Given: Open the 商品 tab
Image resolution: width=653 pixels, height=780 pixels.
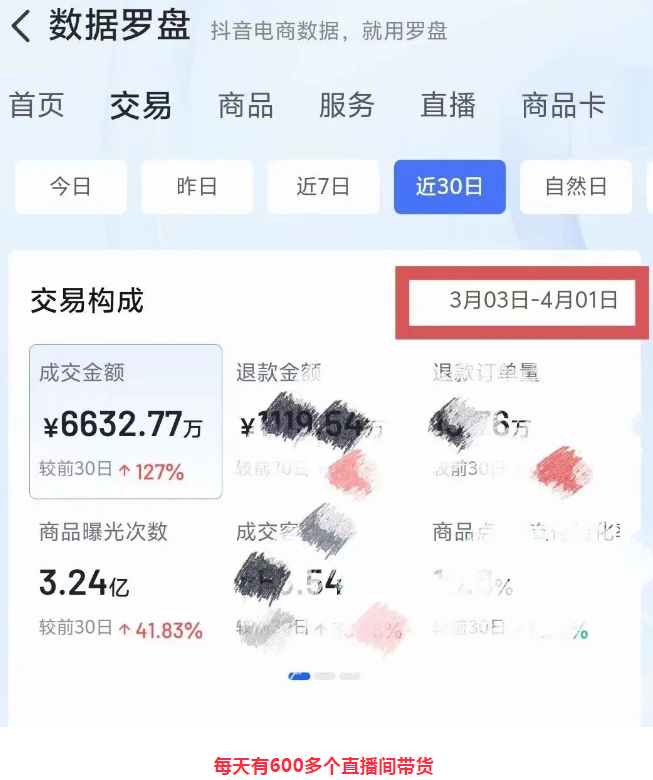Looking at the screenshot, I should tap(245, 106).
